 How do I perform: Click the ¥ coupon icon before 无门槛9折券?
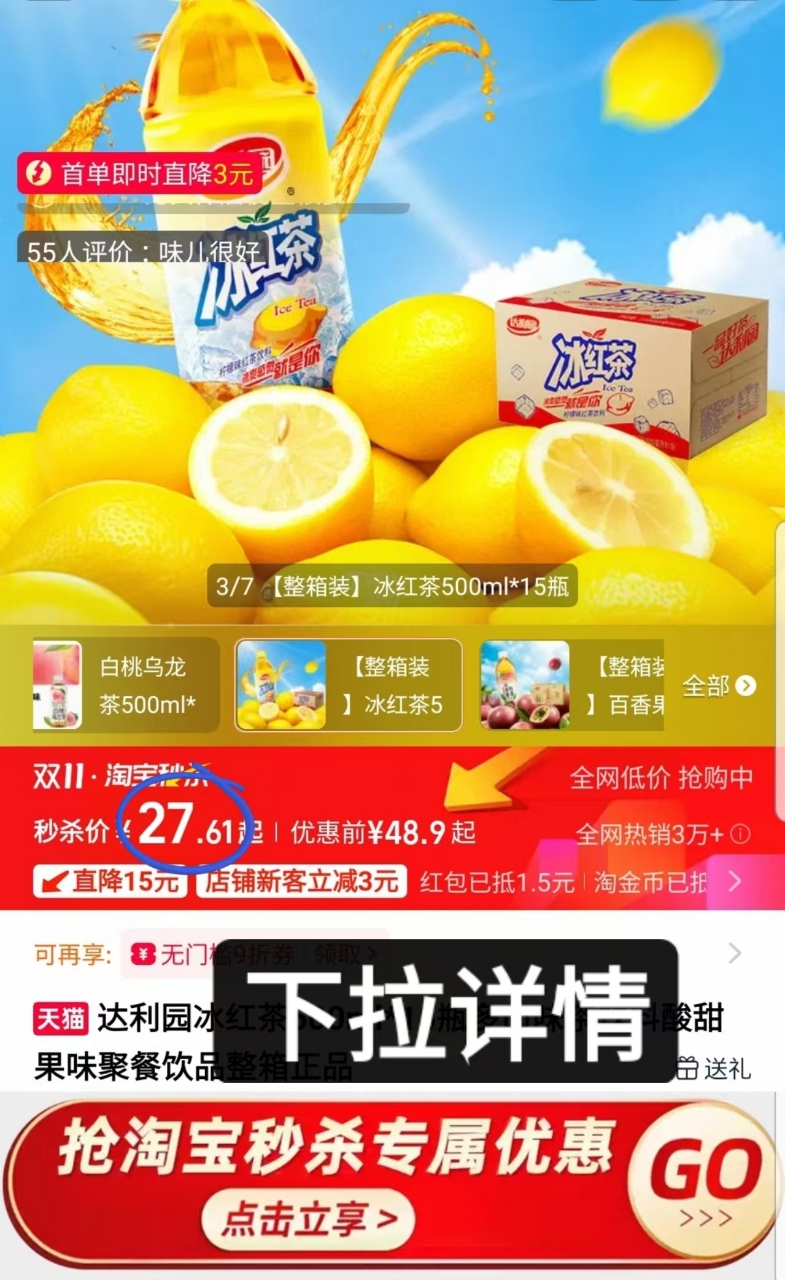click(x=143, y=952)
